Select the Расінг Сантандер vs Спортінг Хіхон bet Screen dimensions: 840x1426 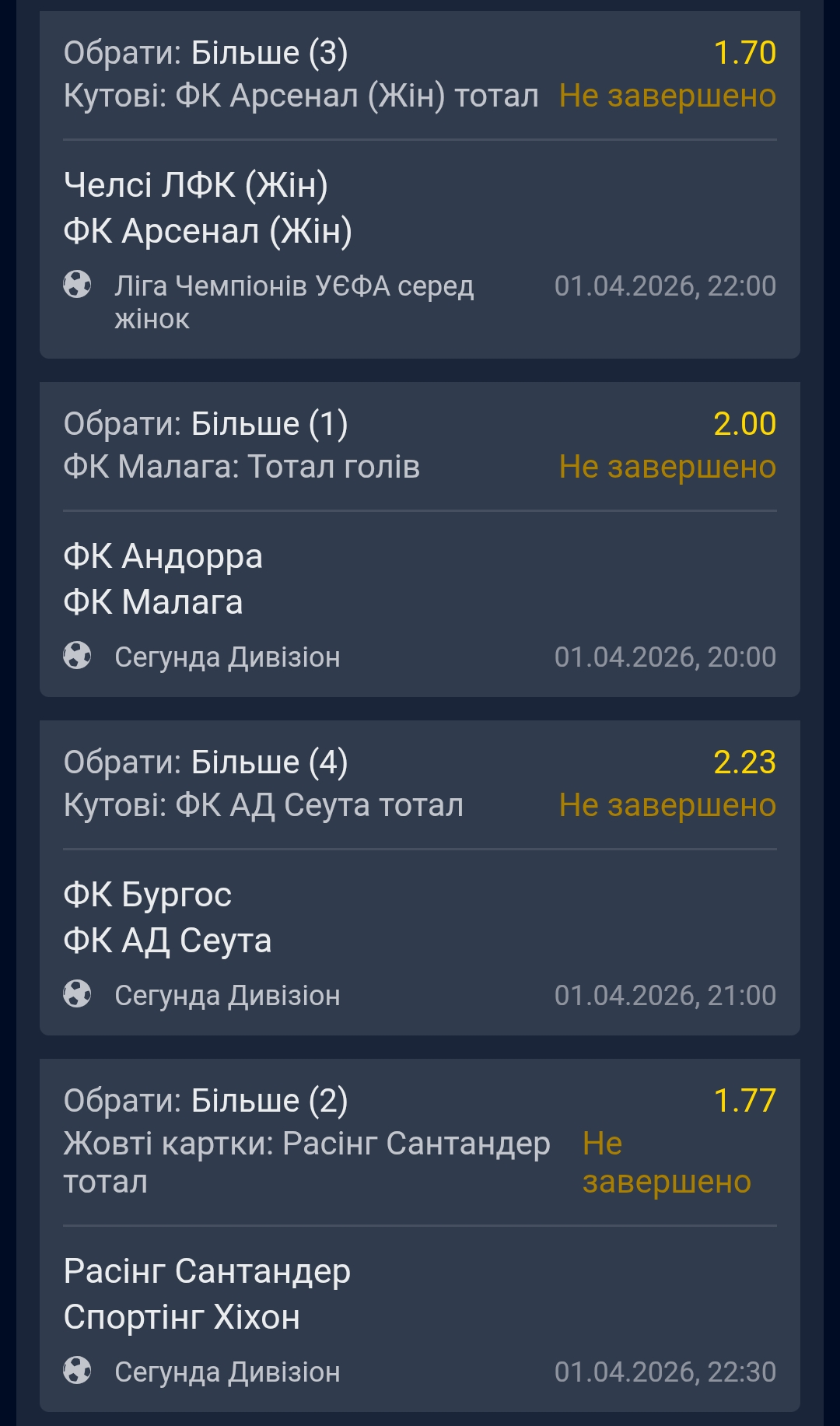(420, 1294)
